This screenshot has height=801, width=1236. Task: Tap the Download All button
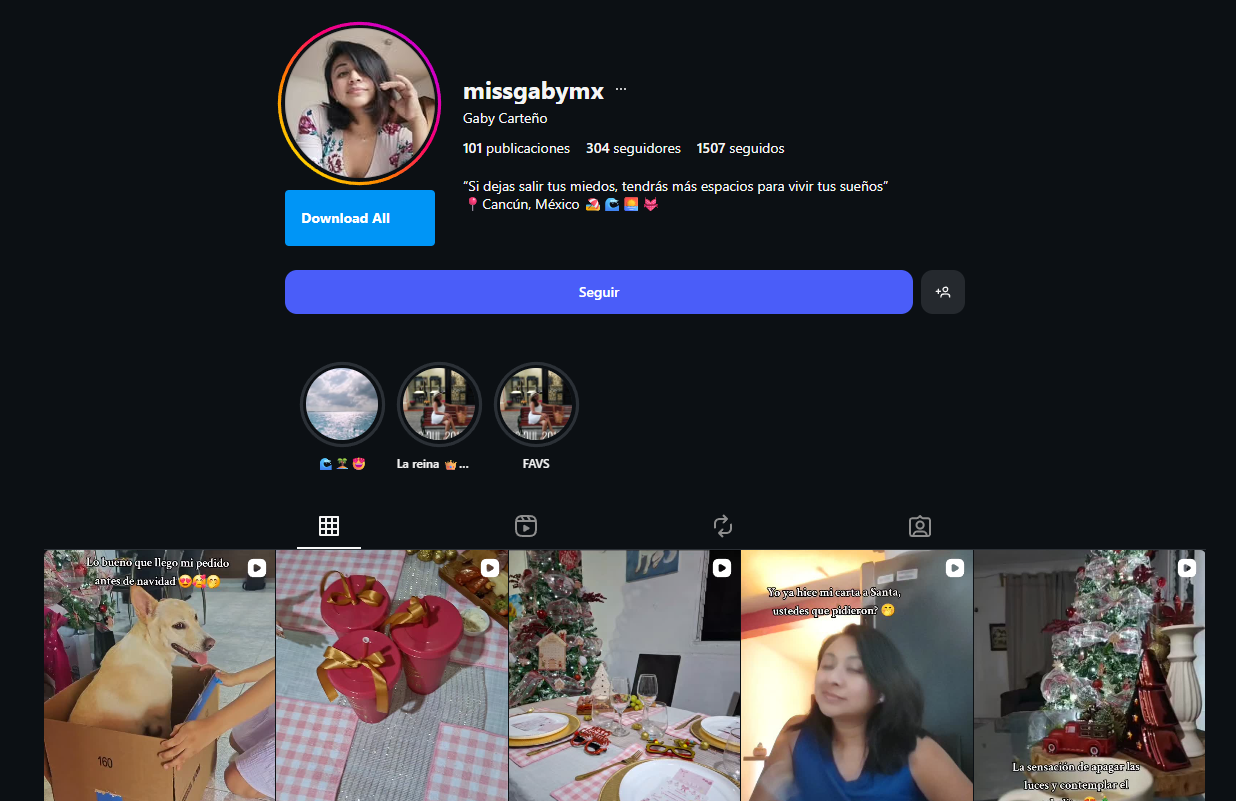(x=359, y=218)
